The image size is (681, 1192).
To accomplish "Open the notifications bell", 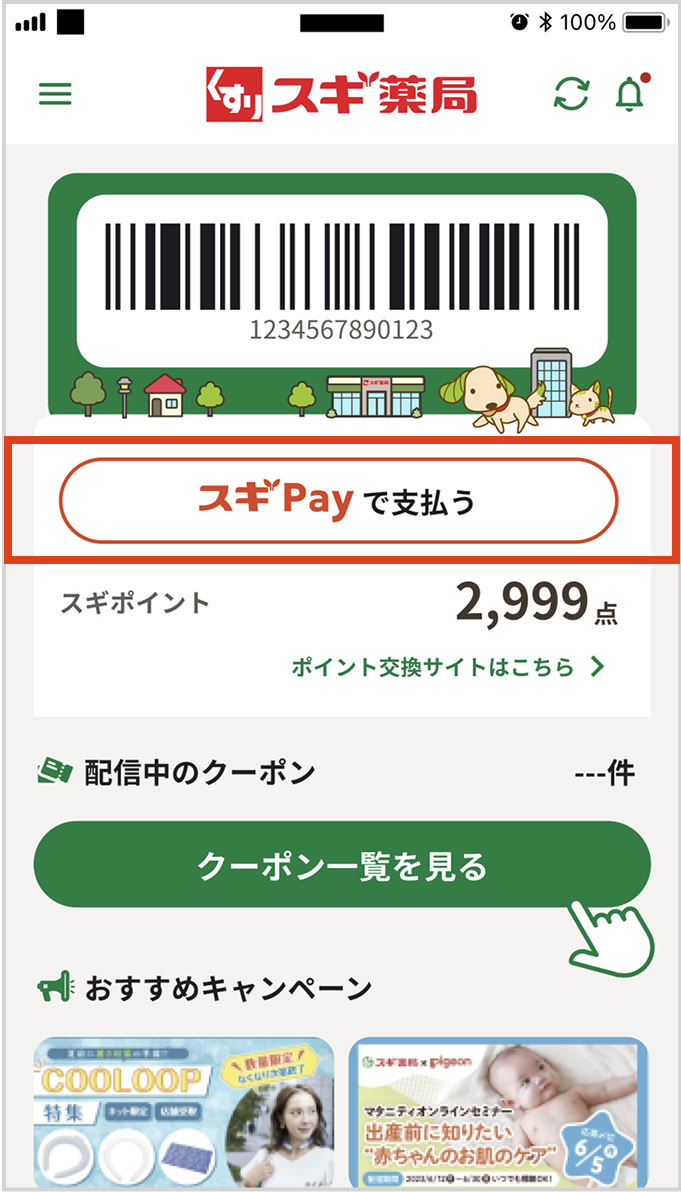I will click(629, 94).
